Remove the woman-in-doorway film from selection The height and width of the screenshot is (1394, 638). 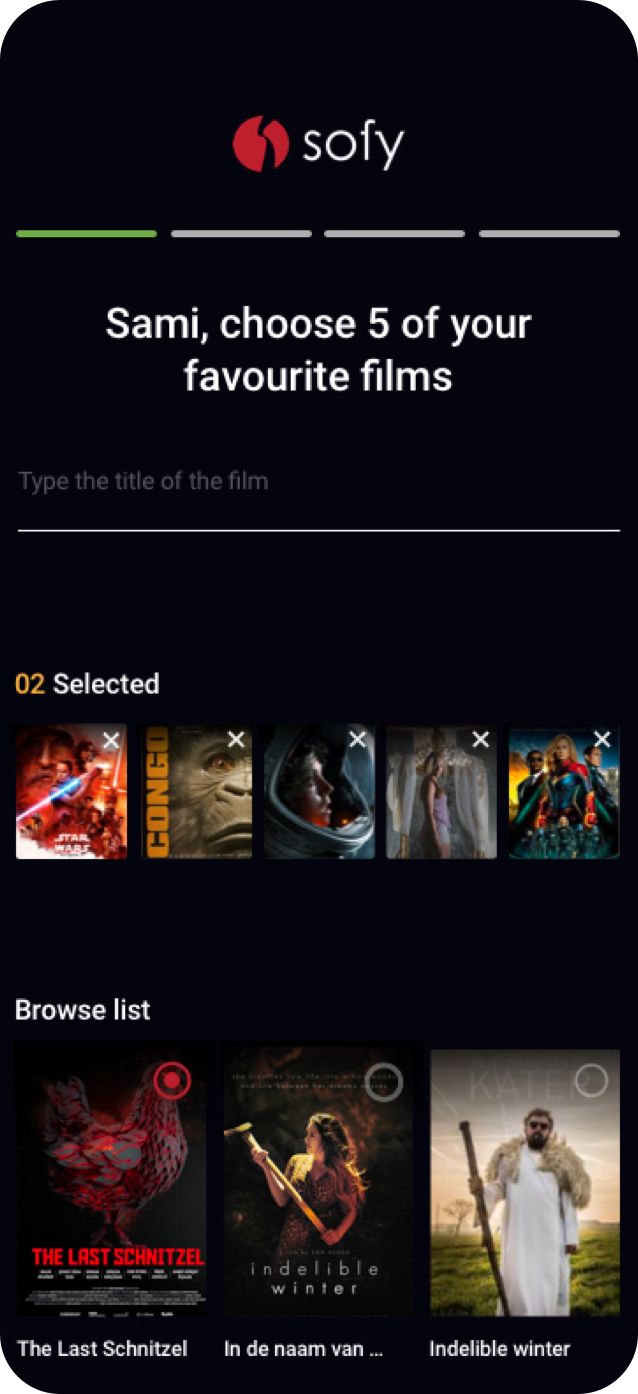point(481,740)
